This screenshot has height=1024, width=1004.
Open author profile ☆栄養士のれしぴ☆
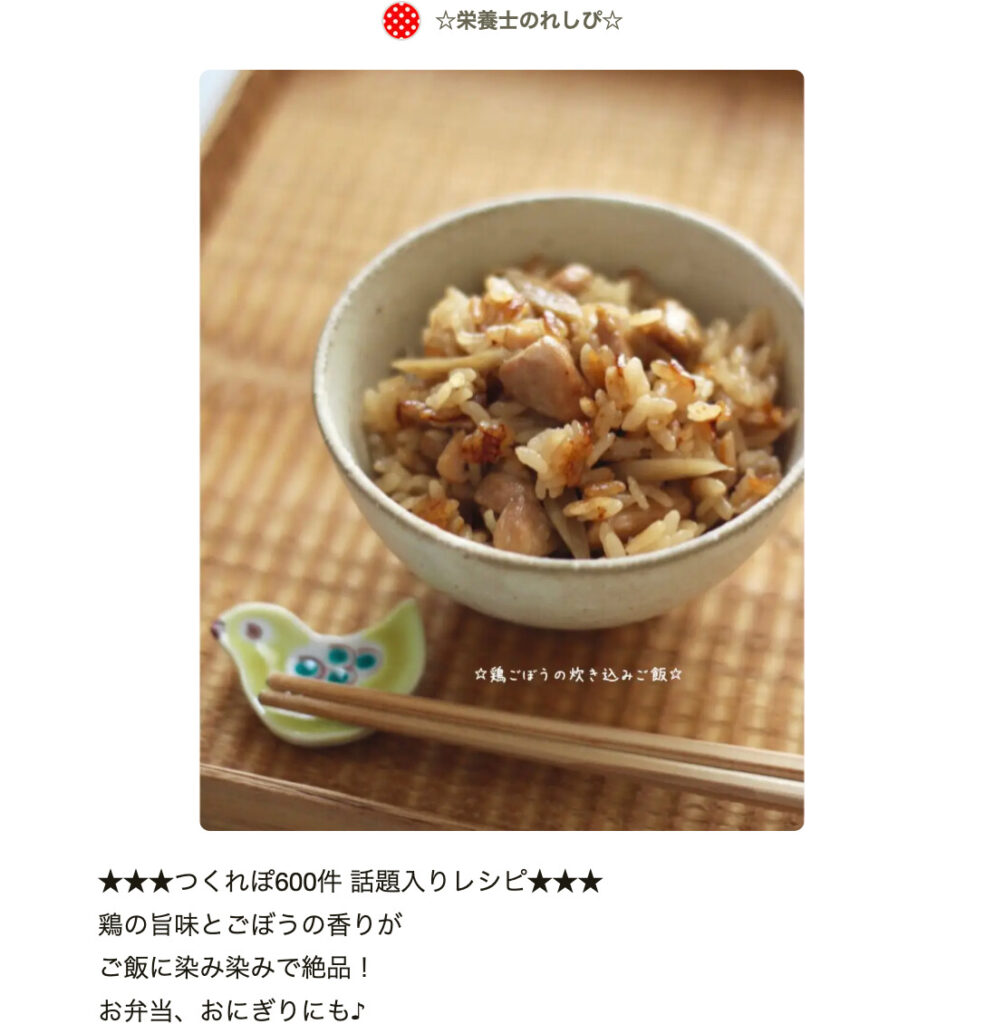tap(528, 21)
